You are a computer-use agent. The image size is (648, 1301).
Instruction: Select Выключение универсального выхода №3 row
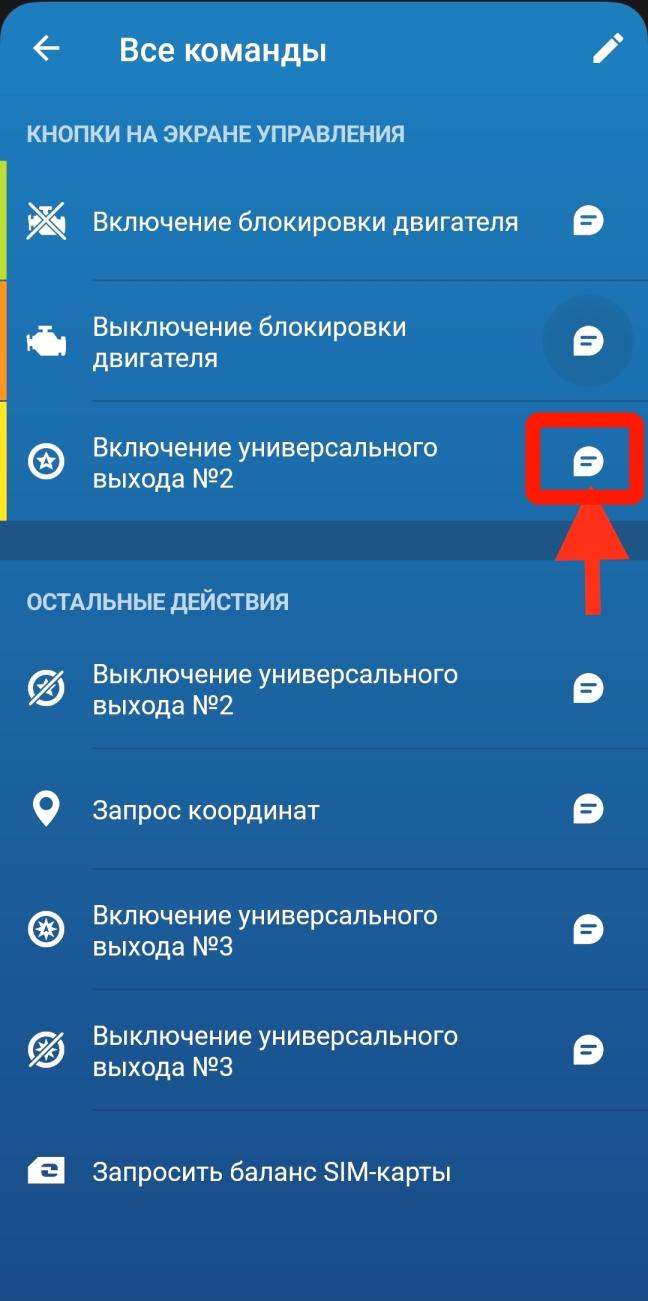click(324, 1050)
